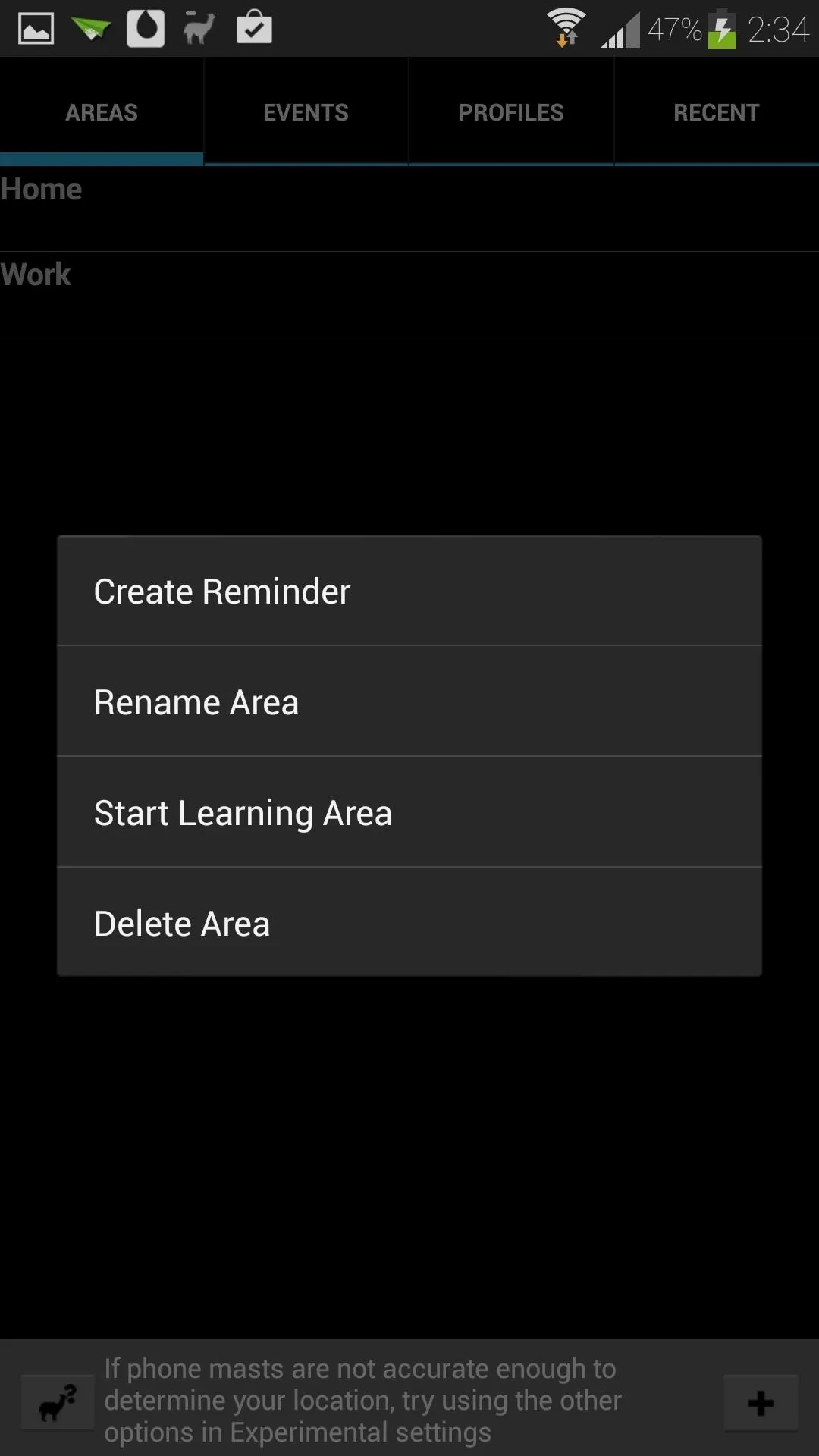Select Delete Area option
The height and width of the screenshot is (1456, 819).
click(409, 922)
